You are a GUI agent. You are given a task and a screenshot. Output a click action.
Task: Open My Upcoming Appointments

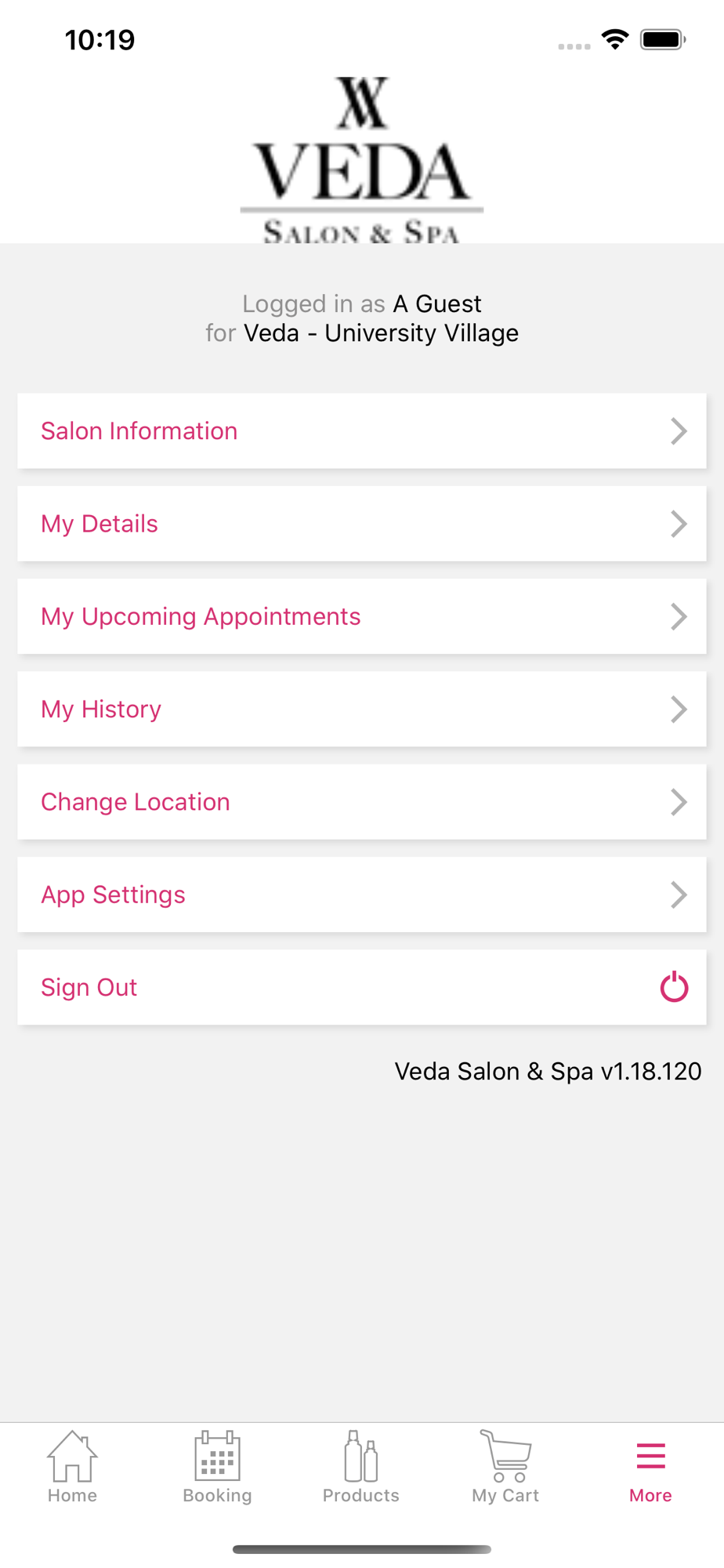362,616
